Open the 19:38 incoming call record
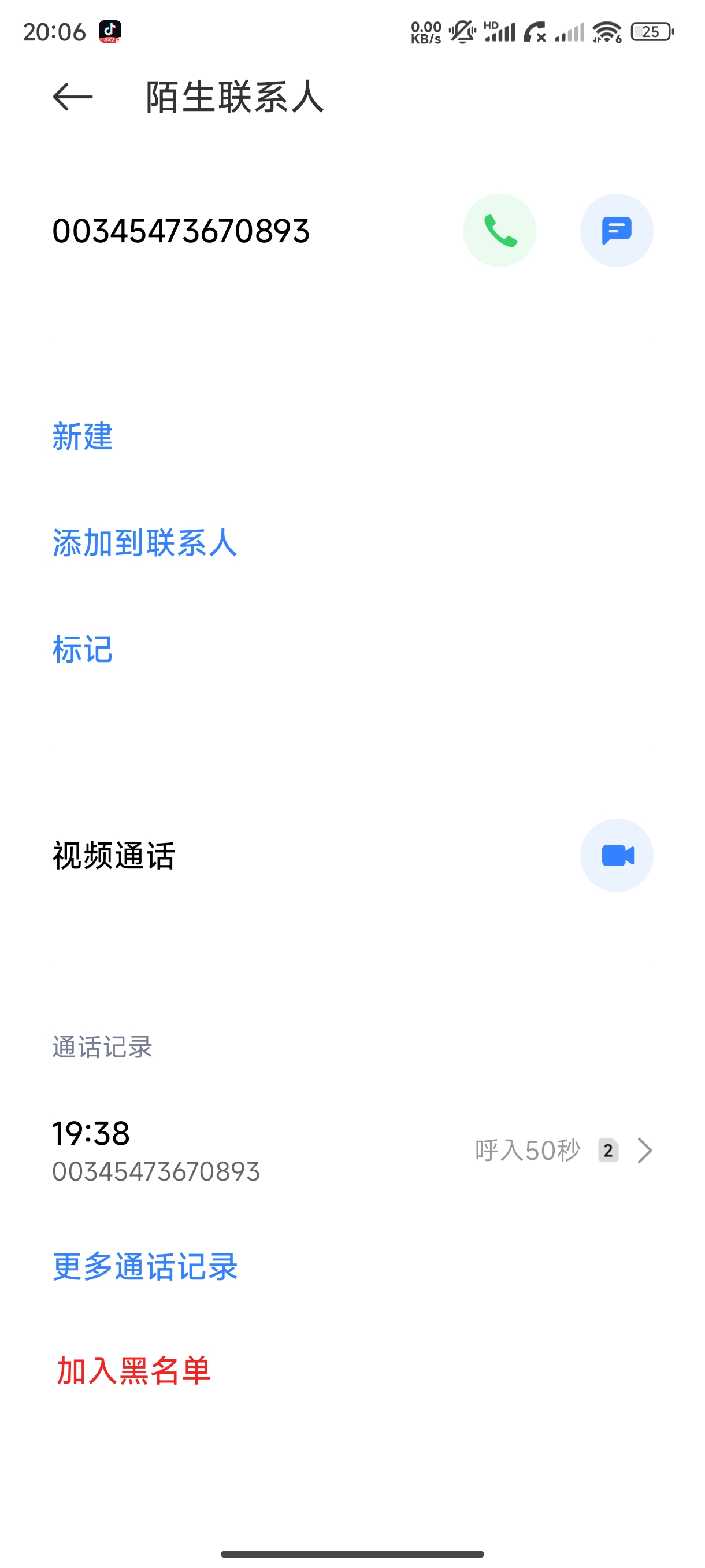Screen dimensions: 705x1568 click(352, 1151)
